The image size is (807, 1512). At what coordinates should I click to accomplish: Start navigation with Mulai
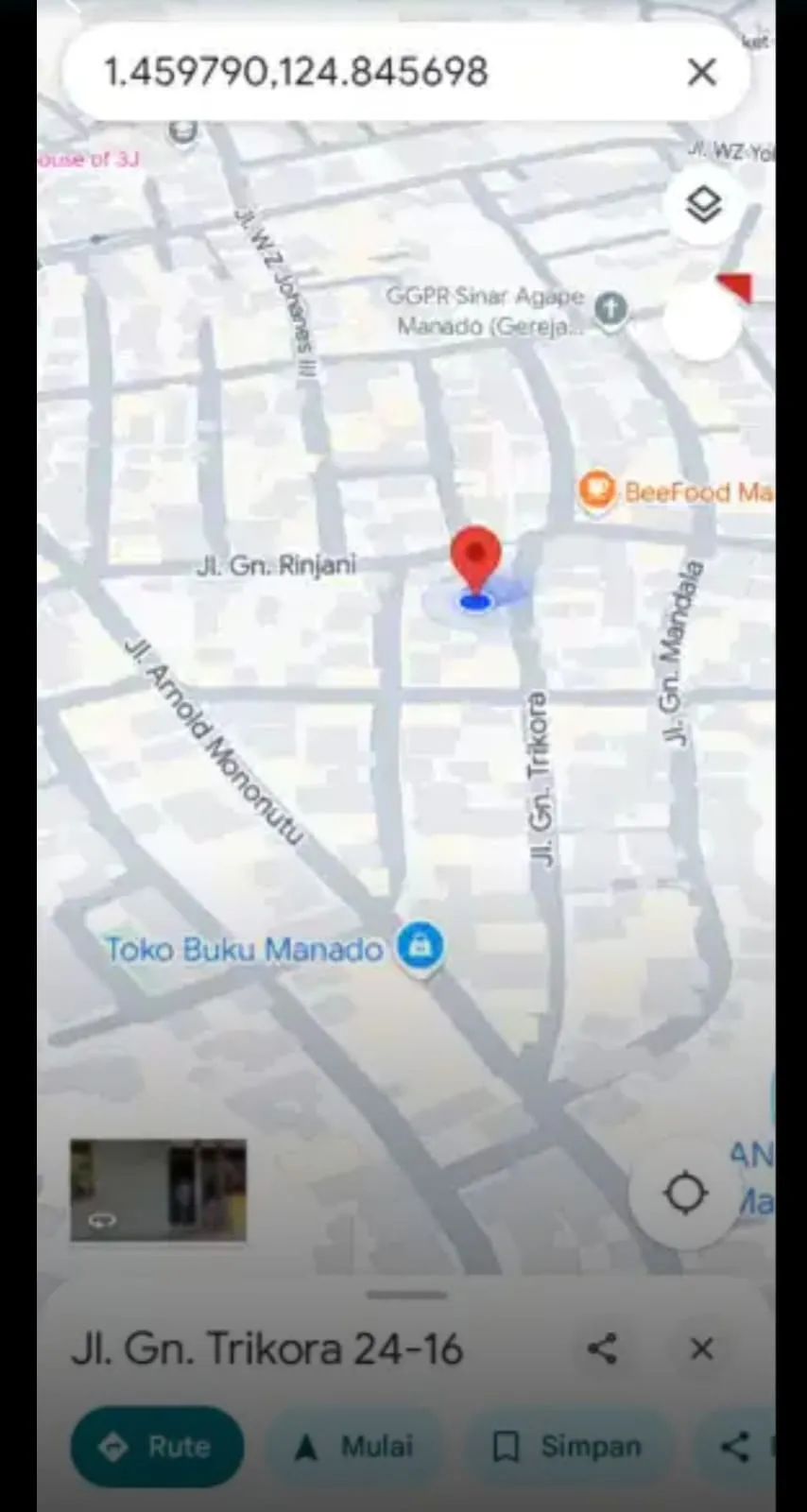(354, 1446)
